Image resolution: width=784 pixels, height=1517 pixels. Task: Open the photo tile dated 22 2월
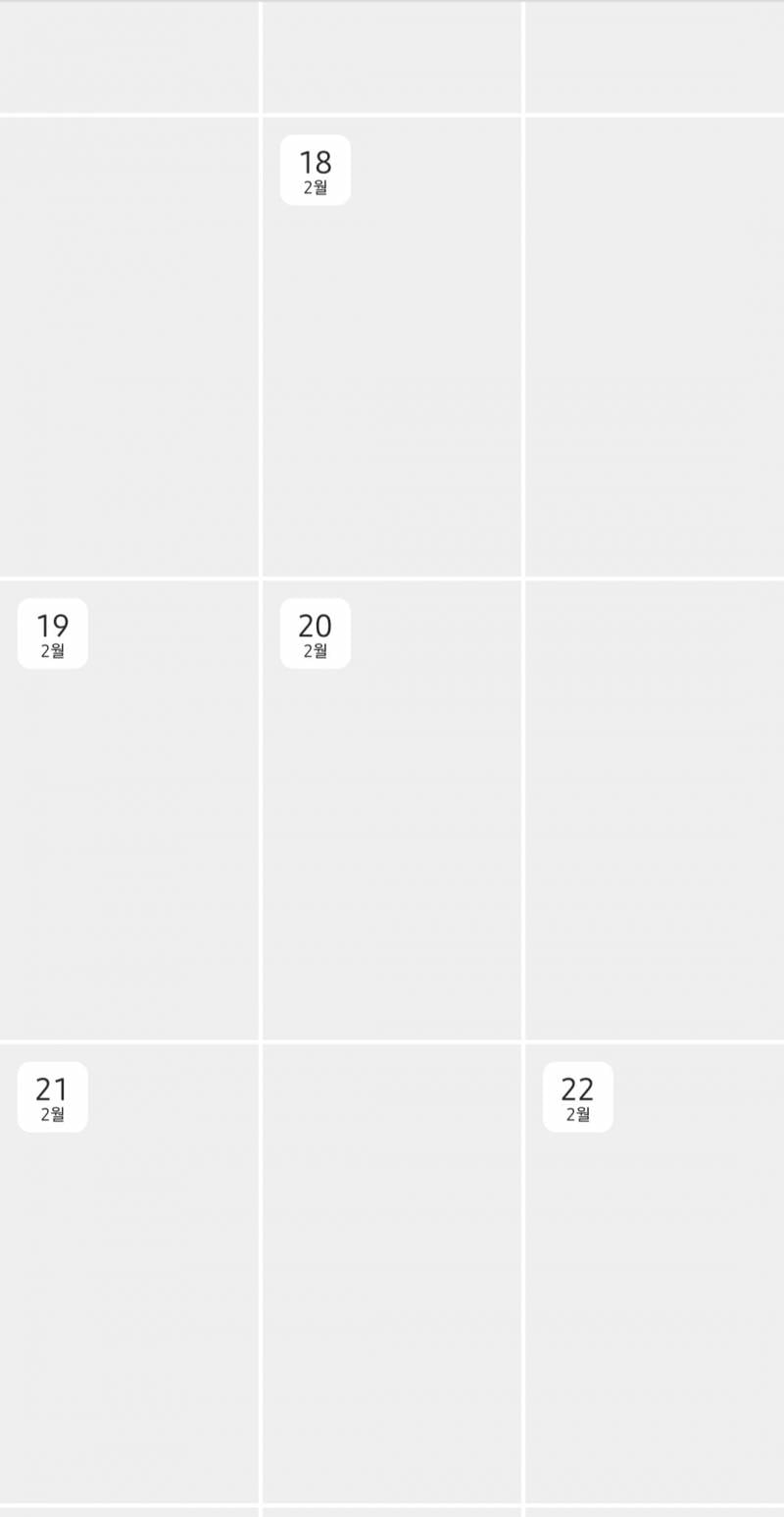pyautogui.click(x=655, y=1273)
